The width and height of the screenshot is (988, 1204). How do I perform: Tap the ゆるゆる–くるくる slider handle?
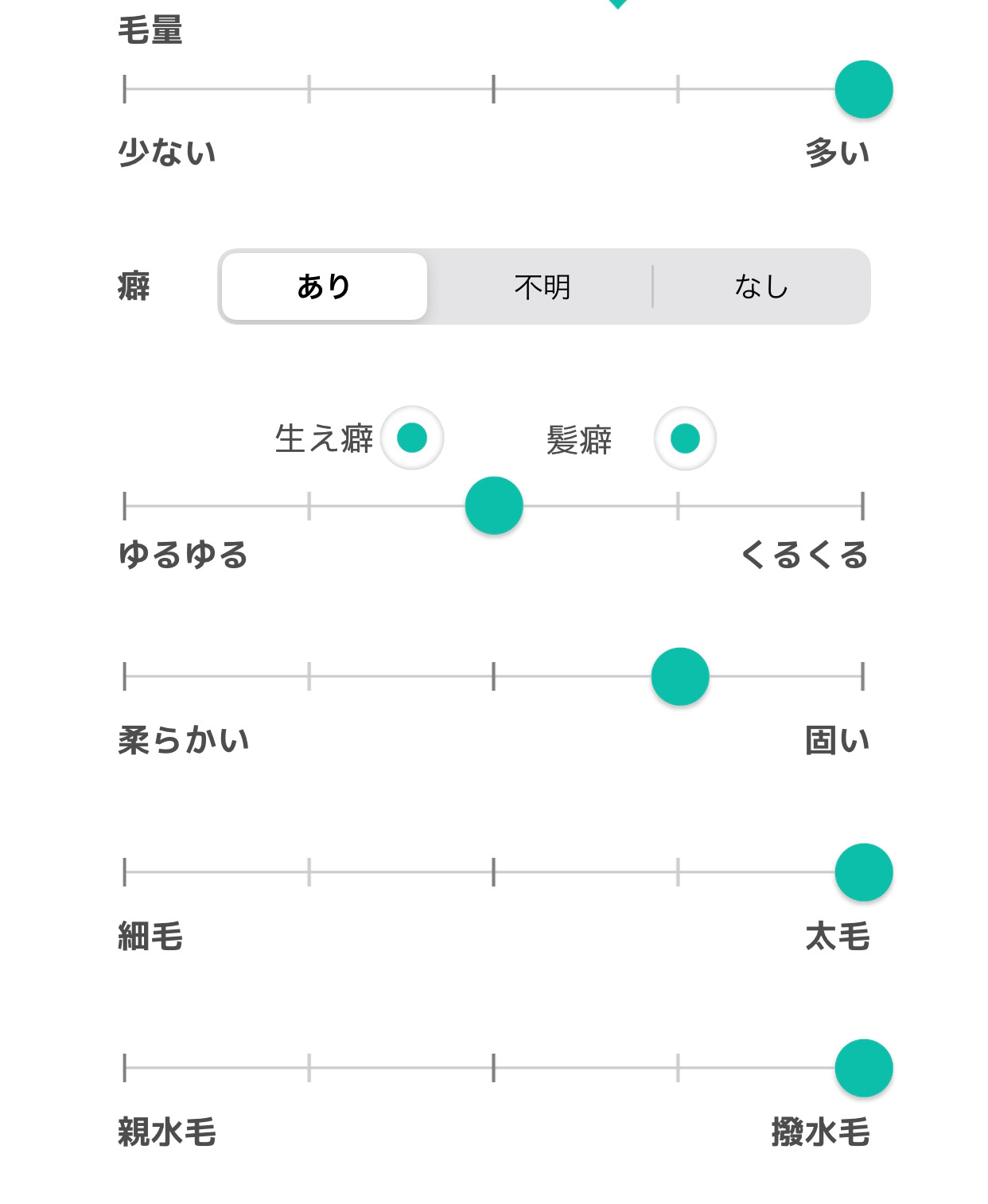tap(494, 505)
